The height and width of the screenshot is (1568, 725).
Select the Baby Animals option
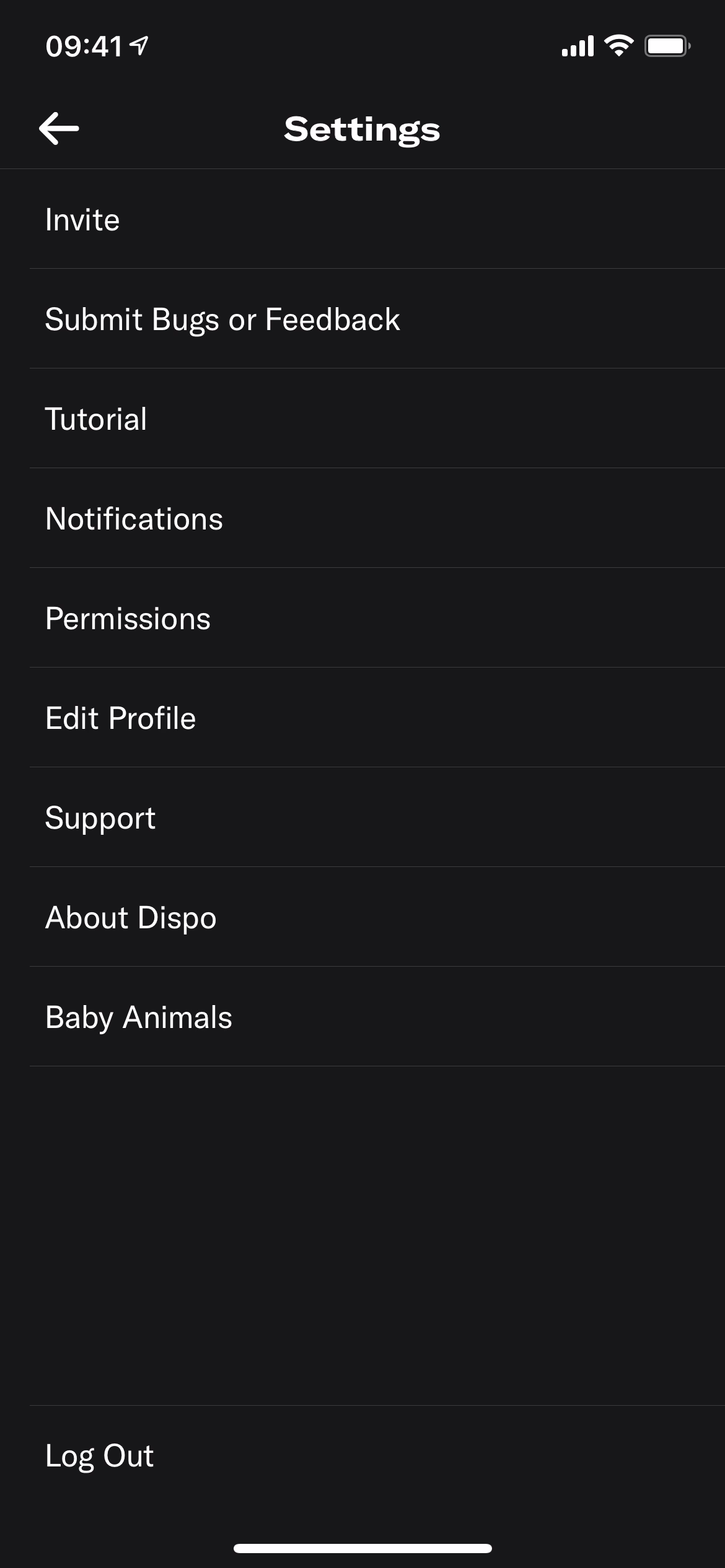point(138,1016)
